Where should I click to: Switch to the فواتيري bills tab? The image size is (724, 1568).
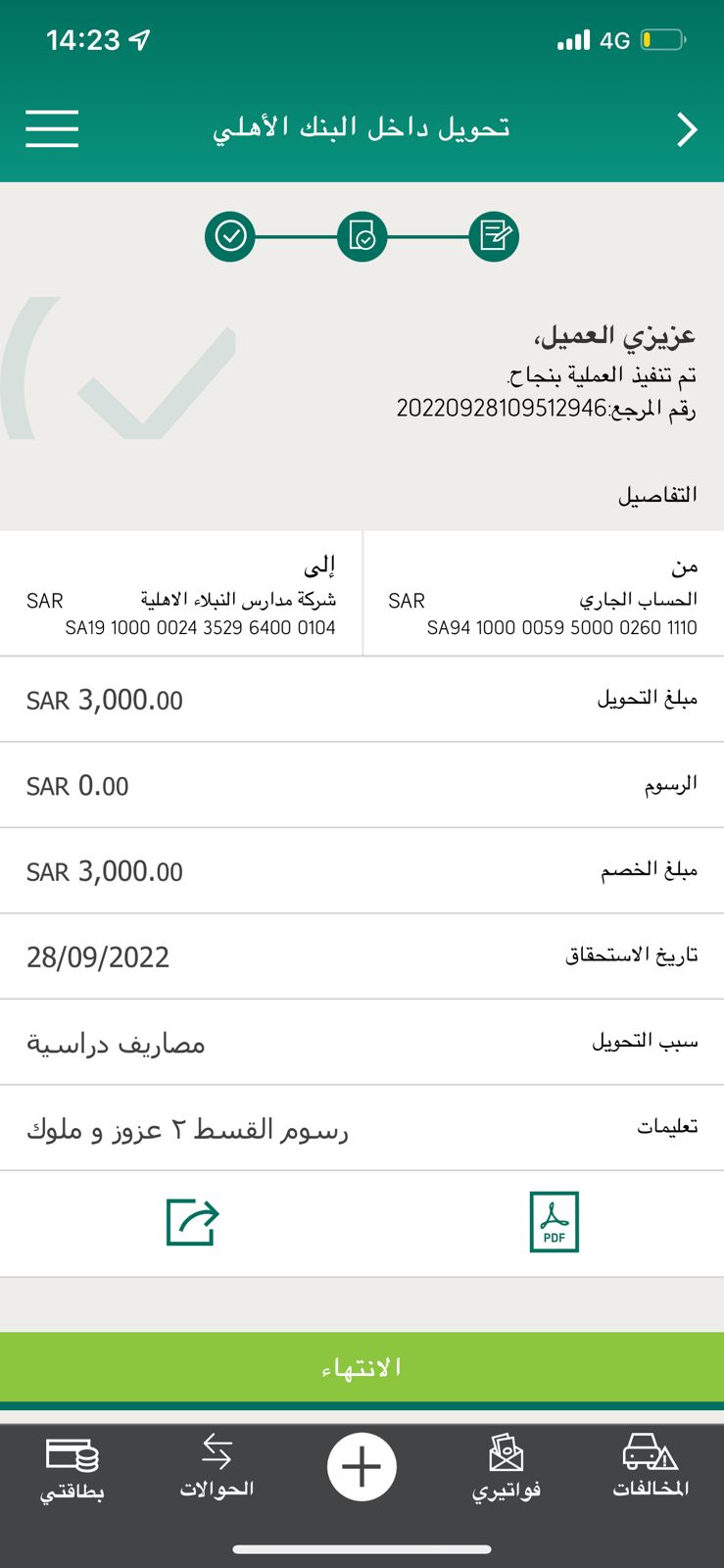(x=506, y=1467)
